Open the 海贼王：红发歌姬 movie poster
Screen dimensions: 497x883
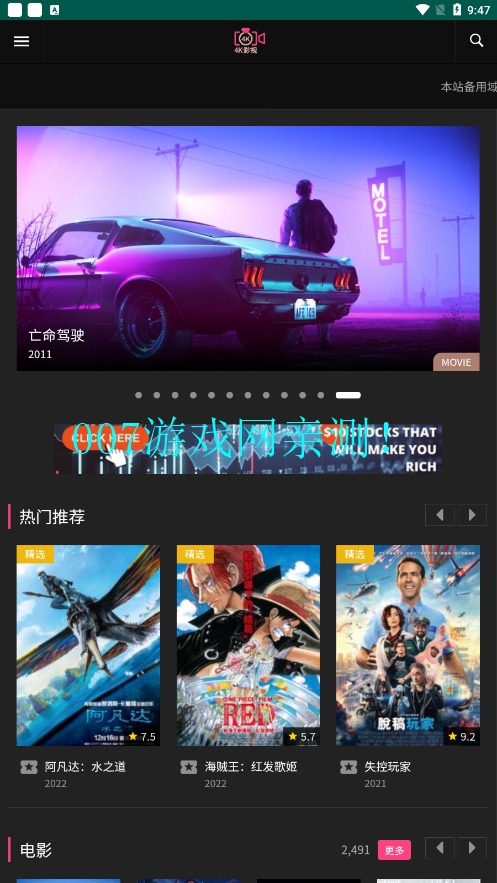248,645
